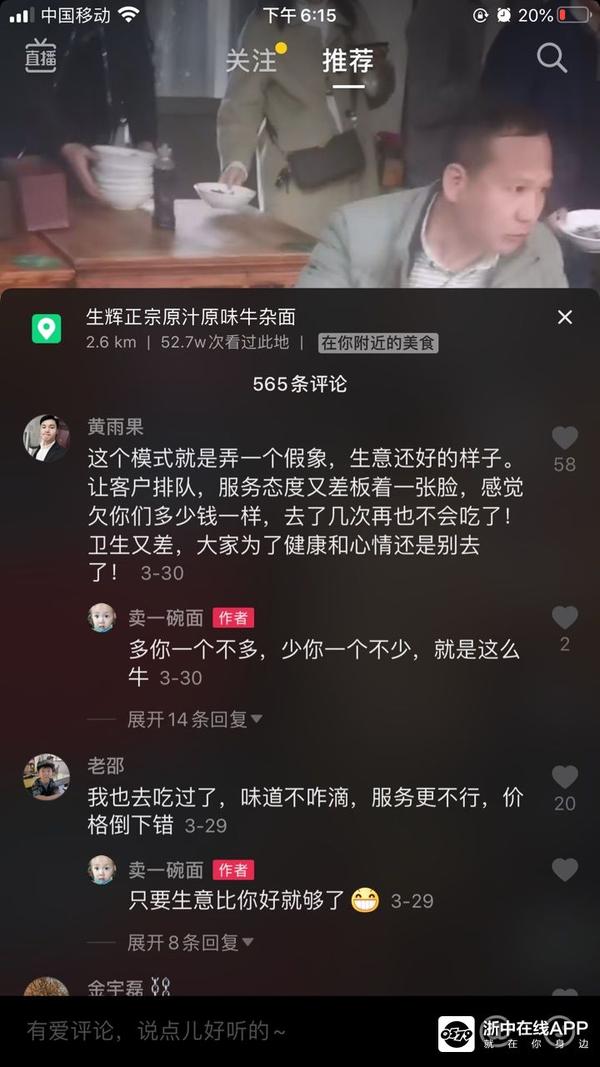Like 黄雨果's comment

coord(565,438)
